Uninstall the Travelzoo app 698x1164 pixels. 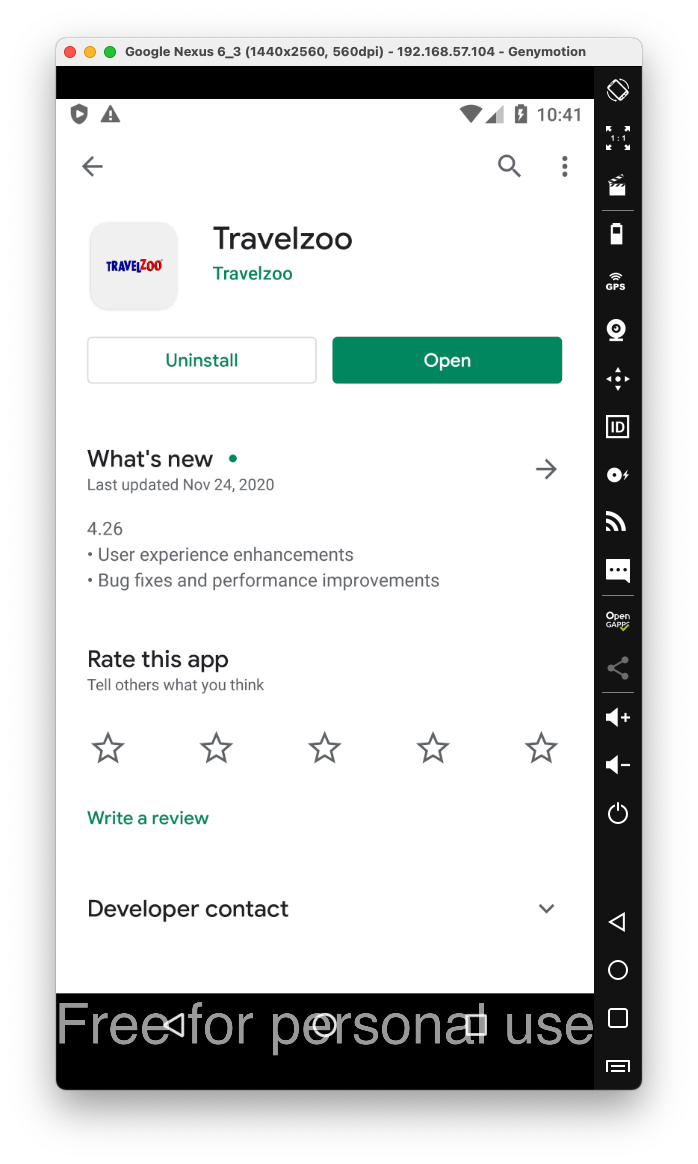point(202,361)
